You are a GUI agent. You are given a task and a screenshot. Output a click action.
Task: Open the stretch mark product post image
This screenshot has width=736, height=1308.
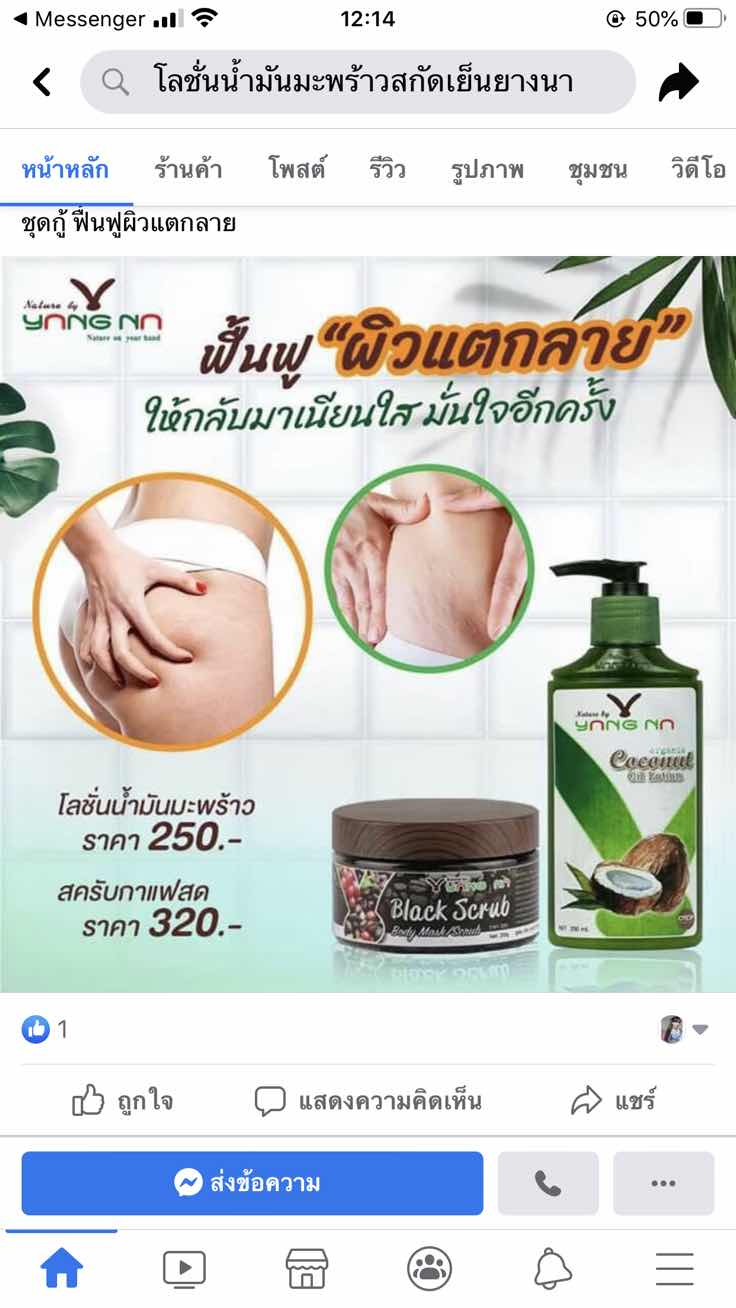coord(368,624)
